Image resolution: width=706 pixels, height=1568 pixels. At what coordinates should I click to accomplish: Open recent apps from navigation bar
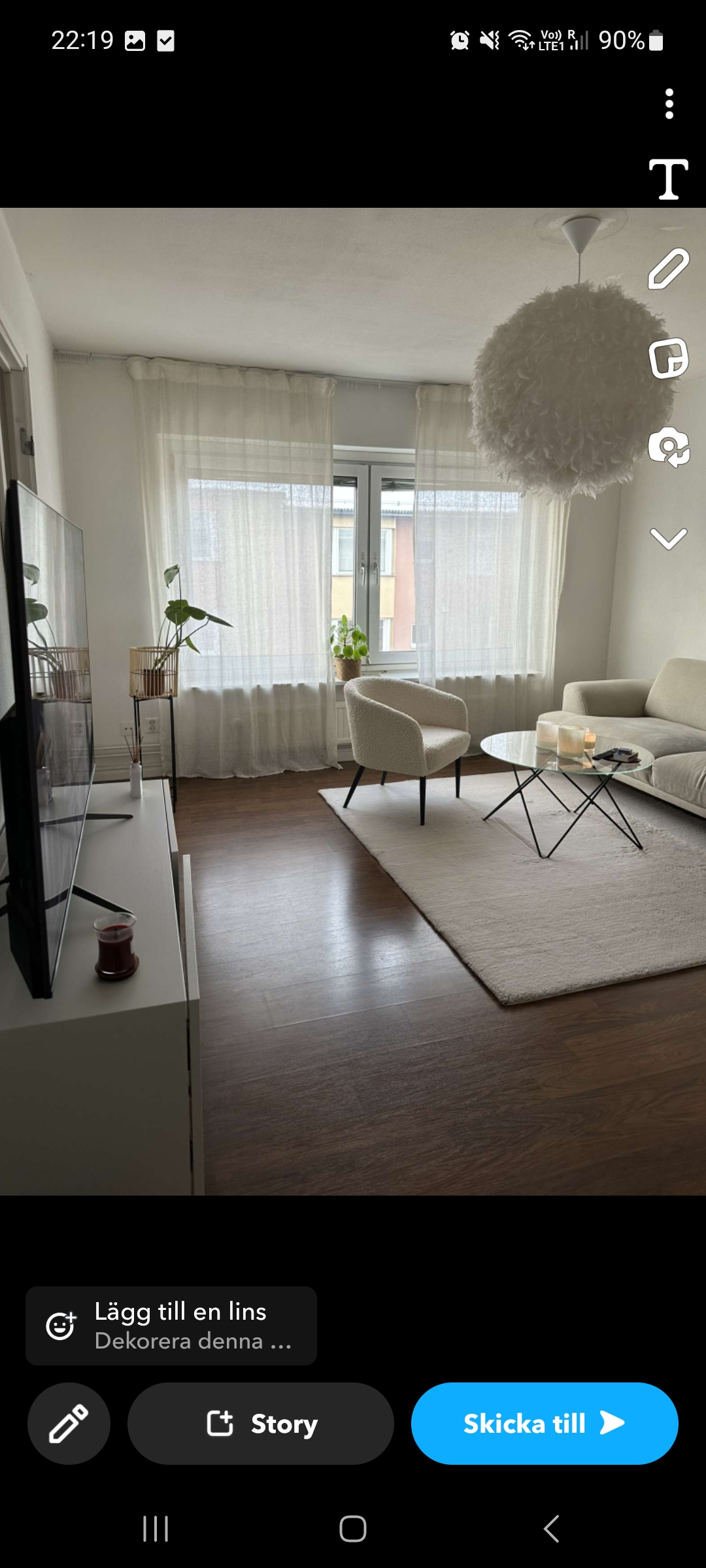pos(156,1529)
